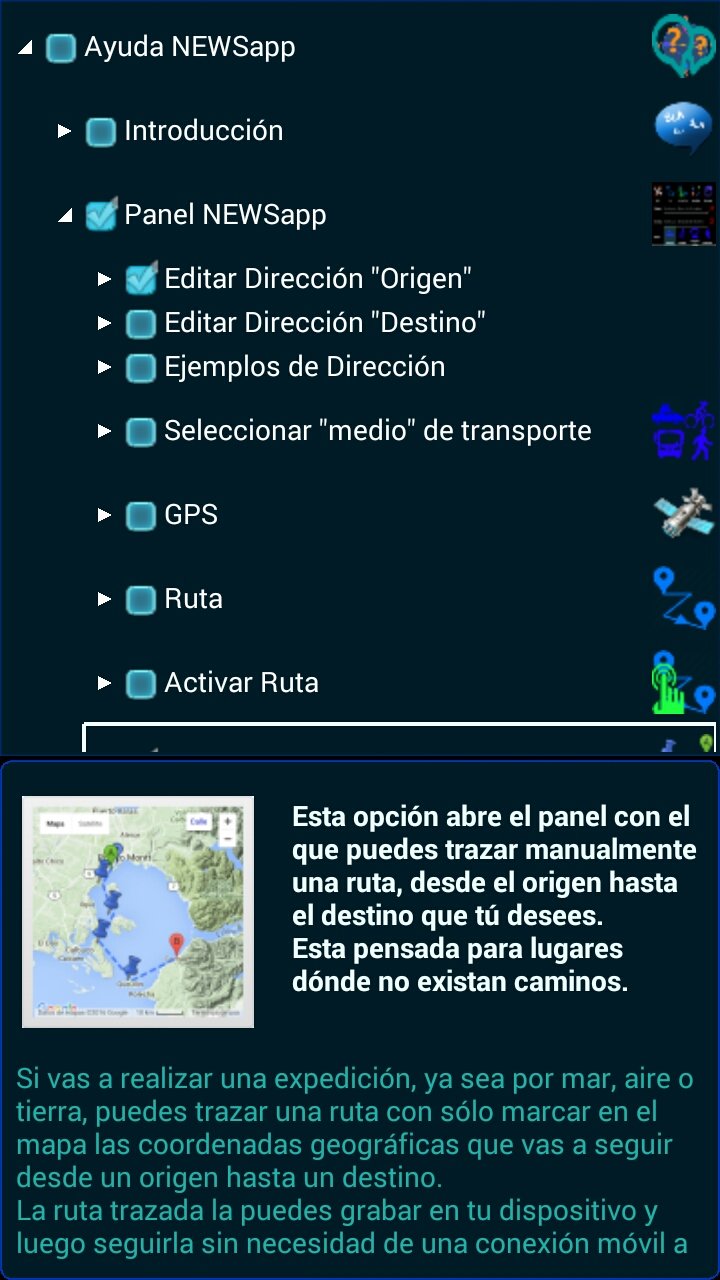Open the Activar Ruta topic
This screenshot has width=720, height=1280.
click(241, 683)
